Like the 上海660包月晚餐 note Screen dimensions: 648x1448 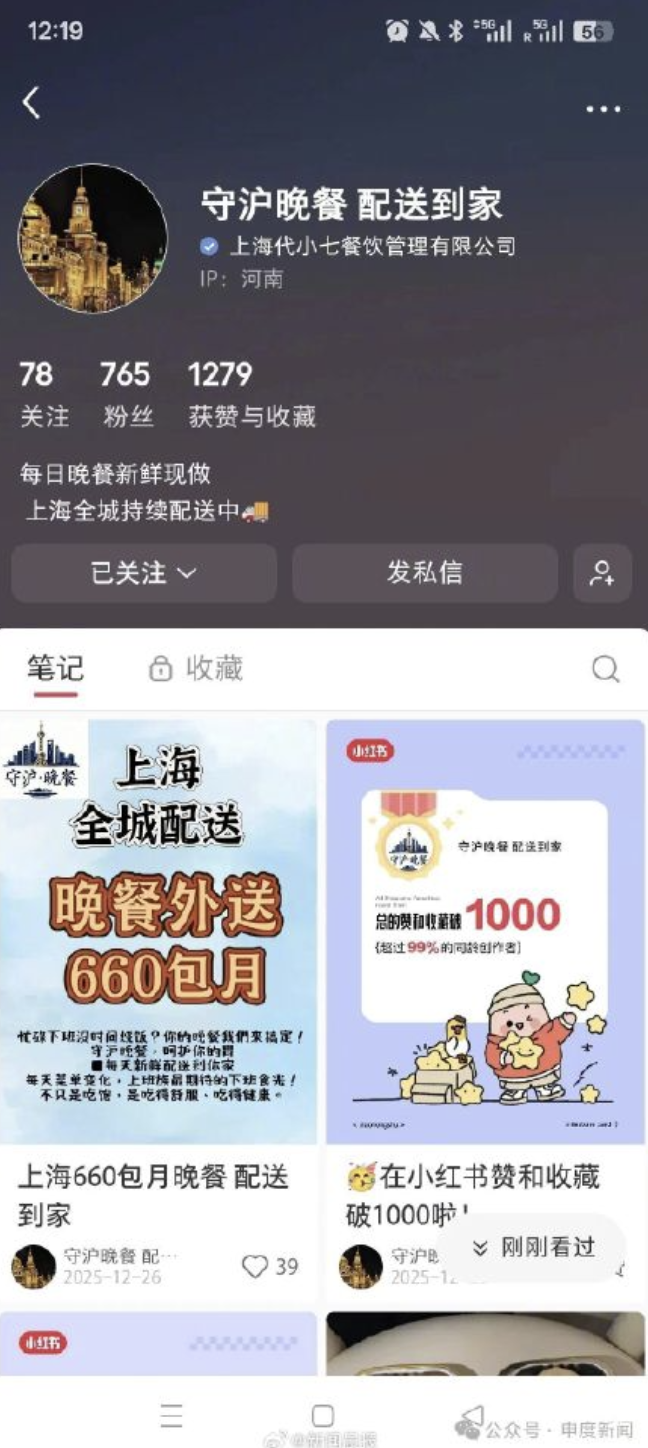[256, 1266]
